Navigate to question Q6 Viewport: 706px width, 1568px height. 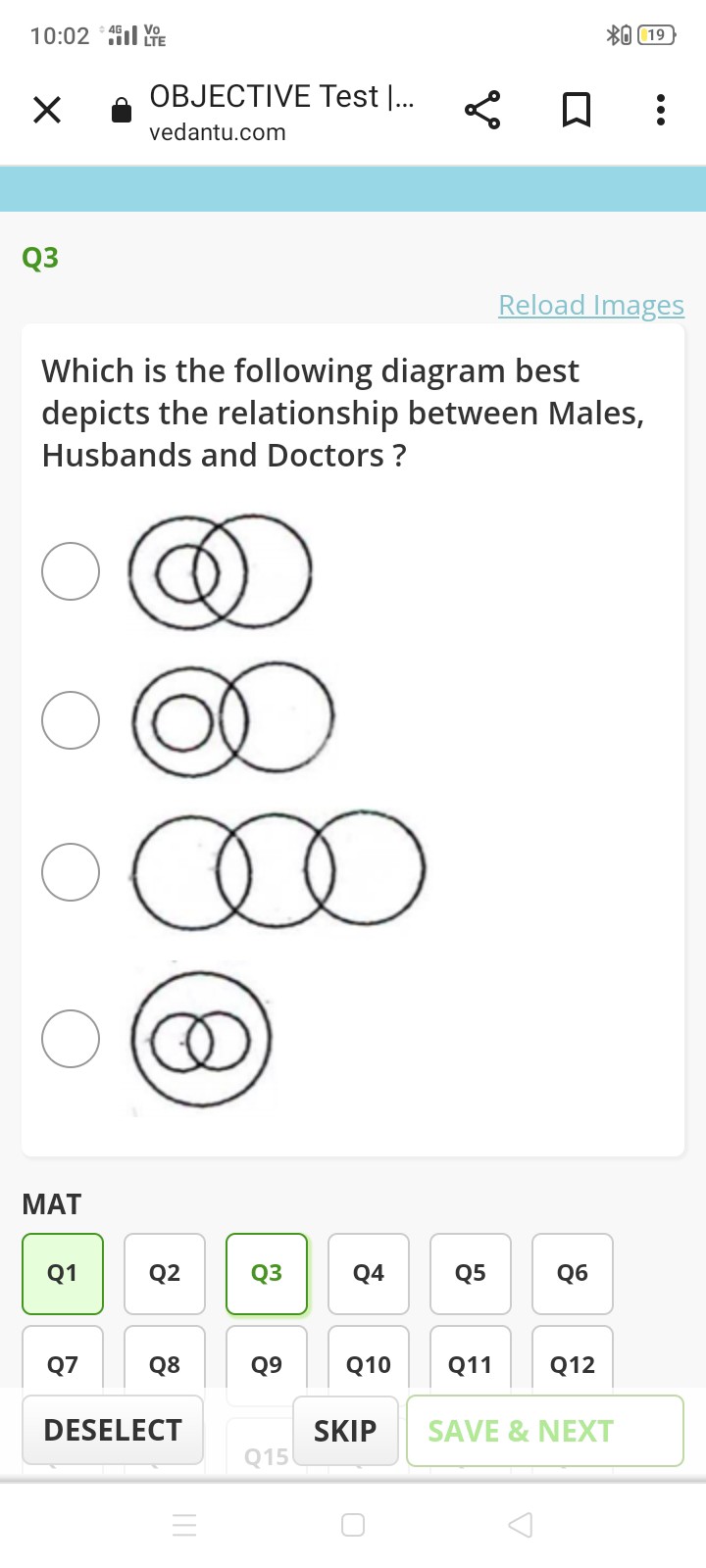tap(573, 1273)
